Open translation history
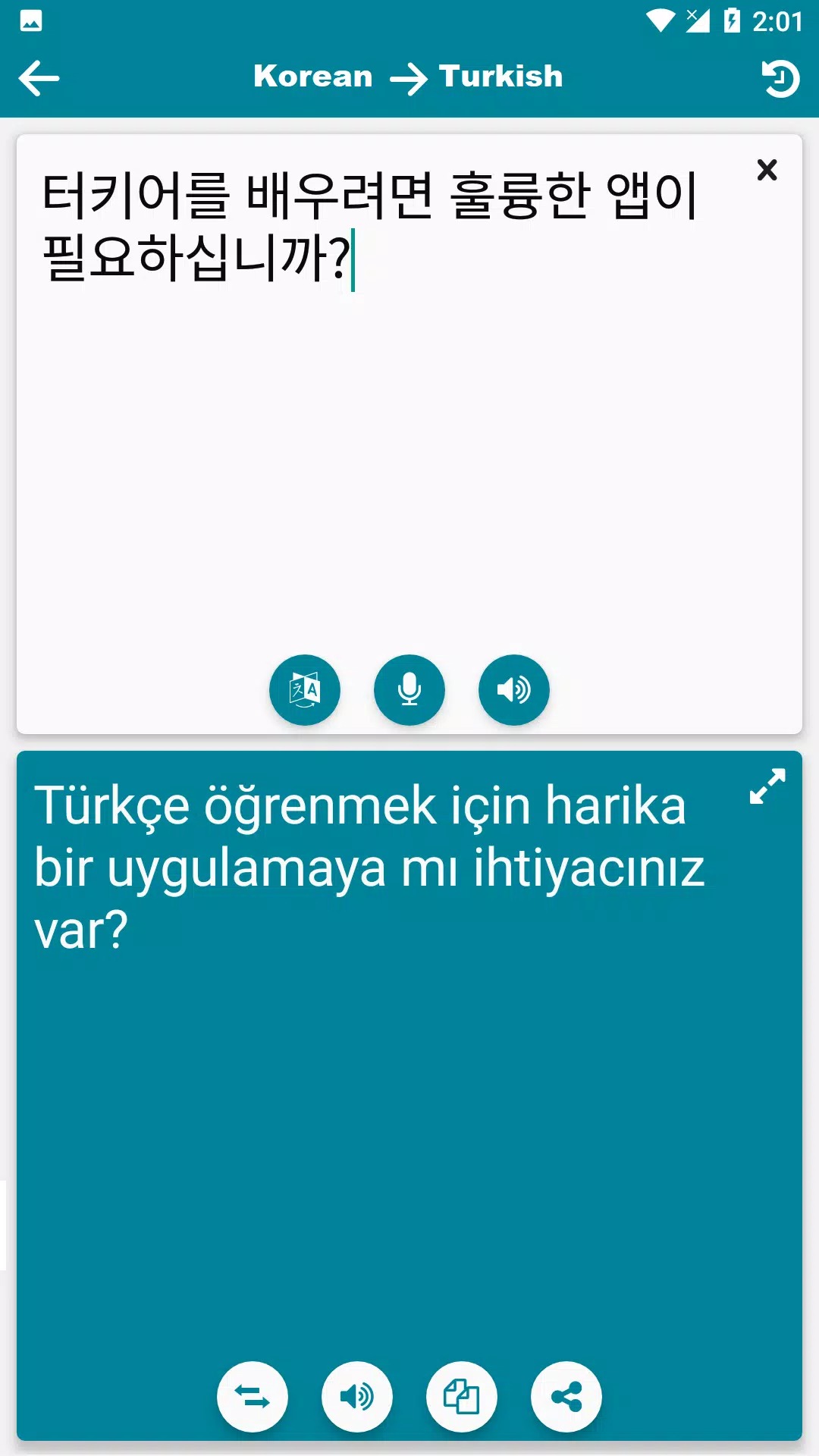Screen dimensions: 819x1456 click(780, 78)
